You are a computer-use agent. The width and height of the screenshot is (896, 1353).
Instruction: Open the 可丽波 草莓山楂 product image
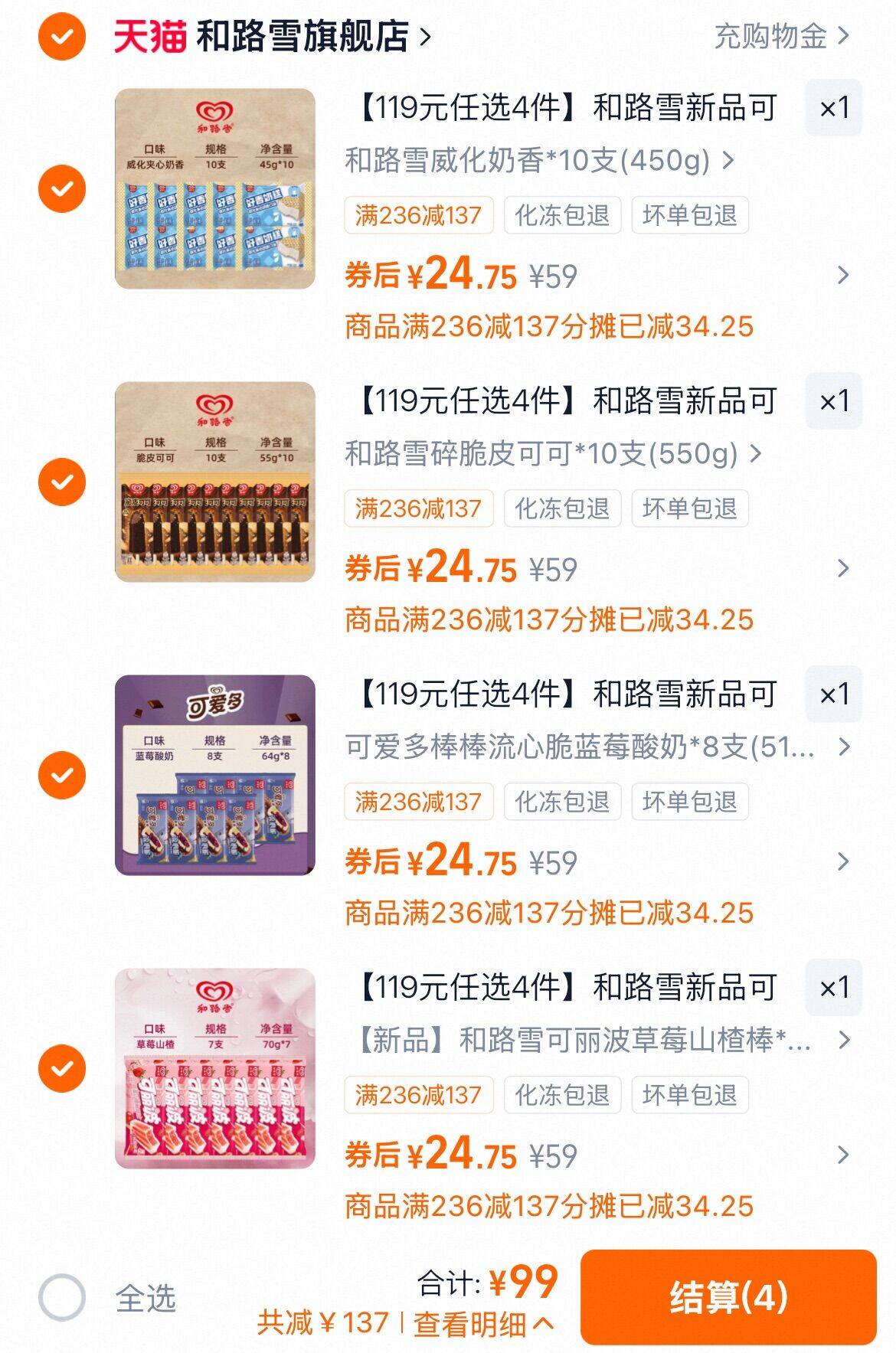point(215,1068)
